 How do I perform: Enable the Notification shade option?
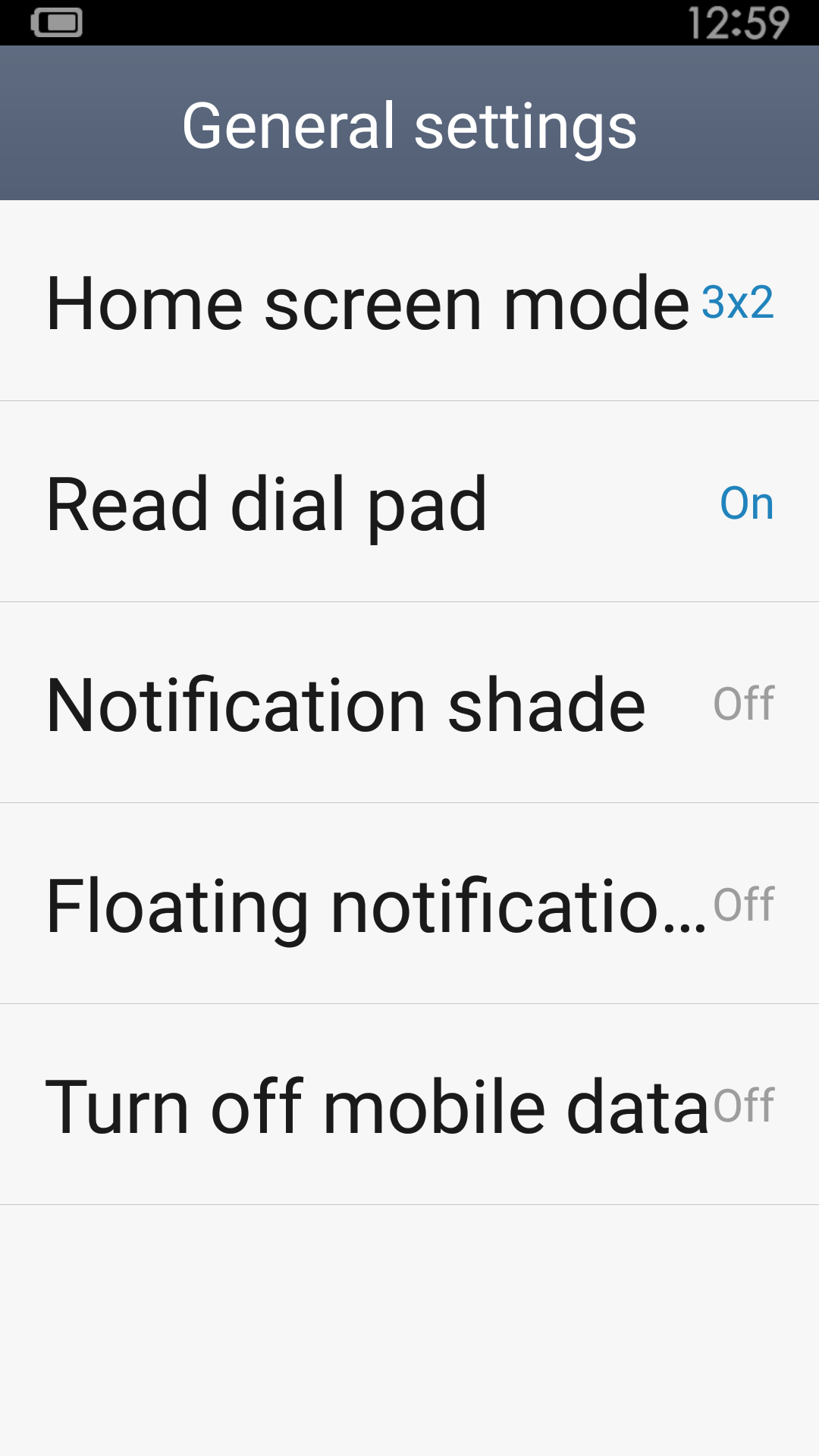[409, 703]
